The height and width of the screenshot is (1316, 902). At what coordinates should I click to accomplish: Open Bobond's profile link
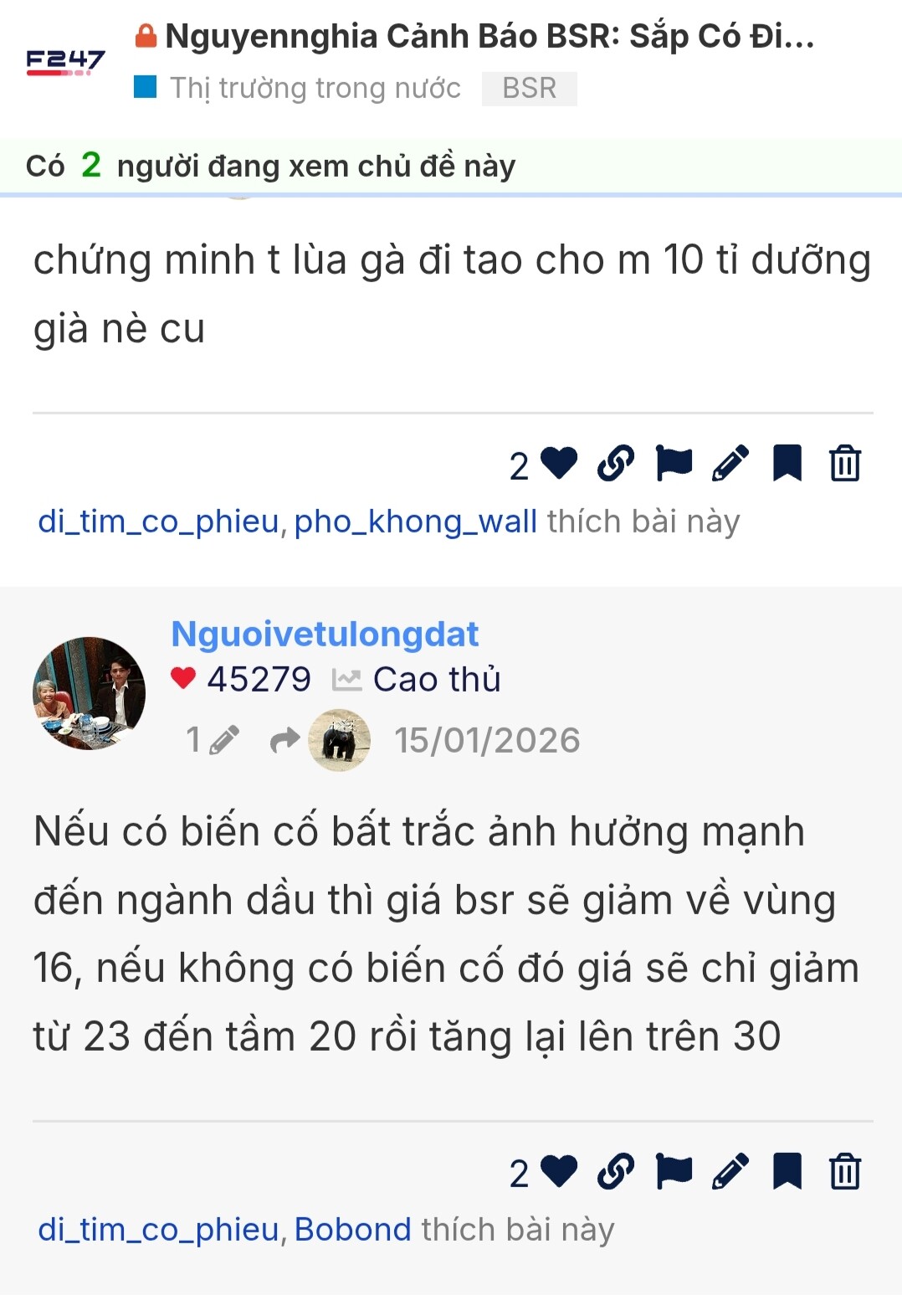tap(352, 1230)
